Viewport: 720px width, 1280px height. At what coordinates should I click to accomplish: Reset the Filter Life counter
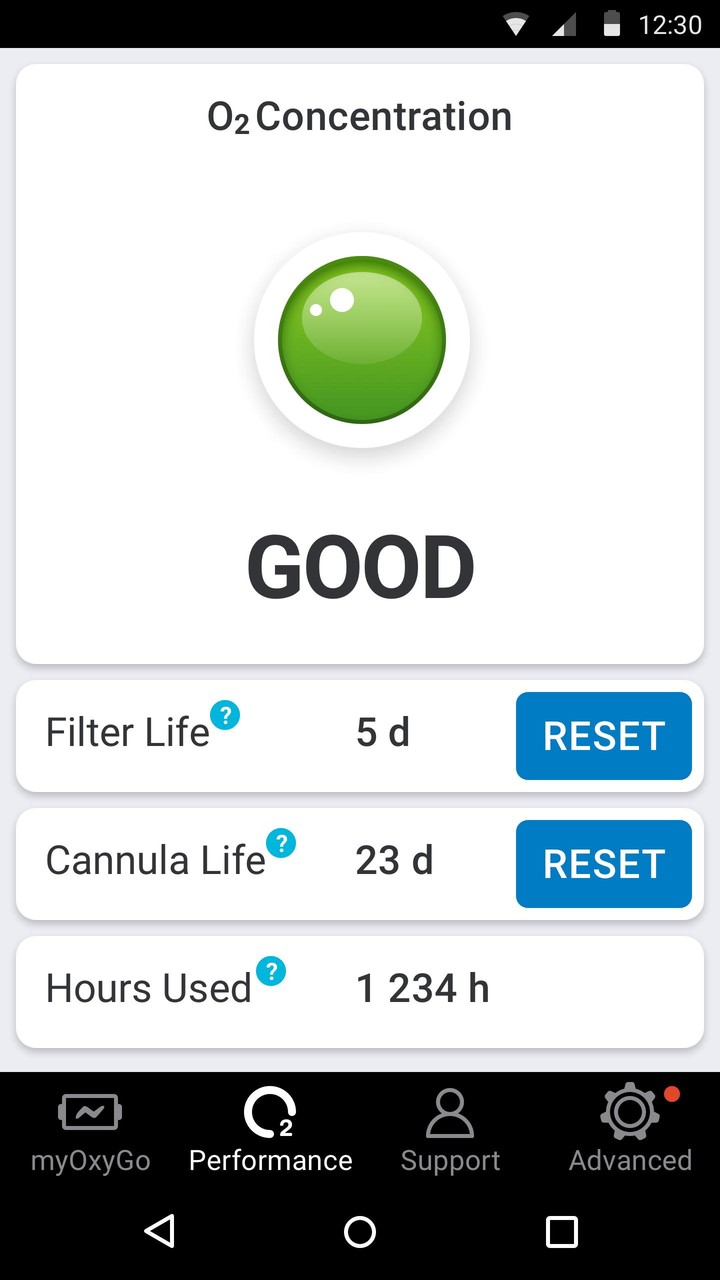coord(603,736)
